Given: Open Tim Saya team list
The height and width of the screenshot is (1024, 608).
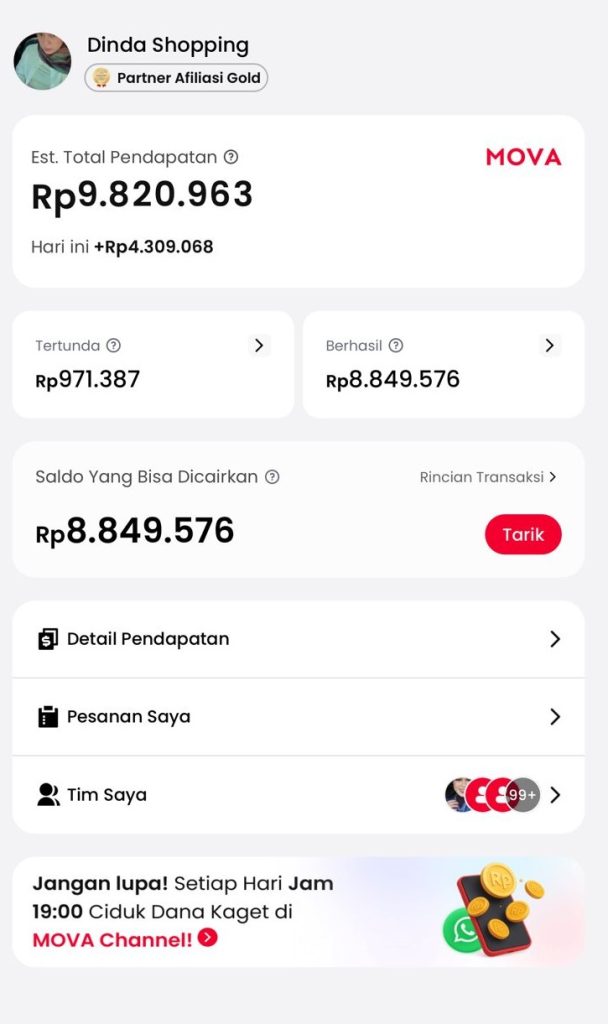Looking at the screenshot, I should point(298,795).
